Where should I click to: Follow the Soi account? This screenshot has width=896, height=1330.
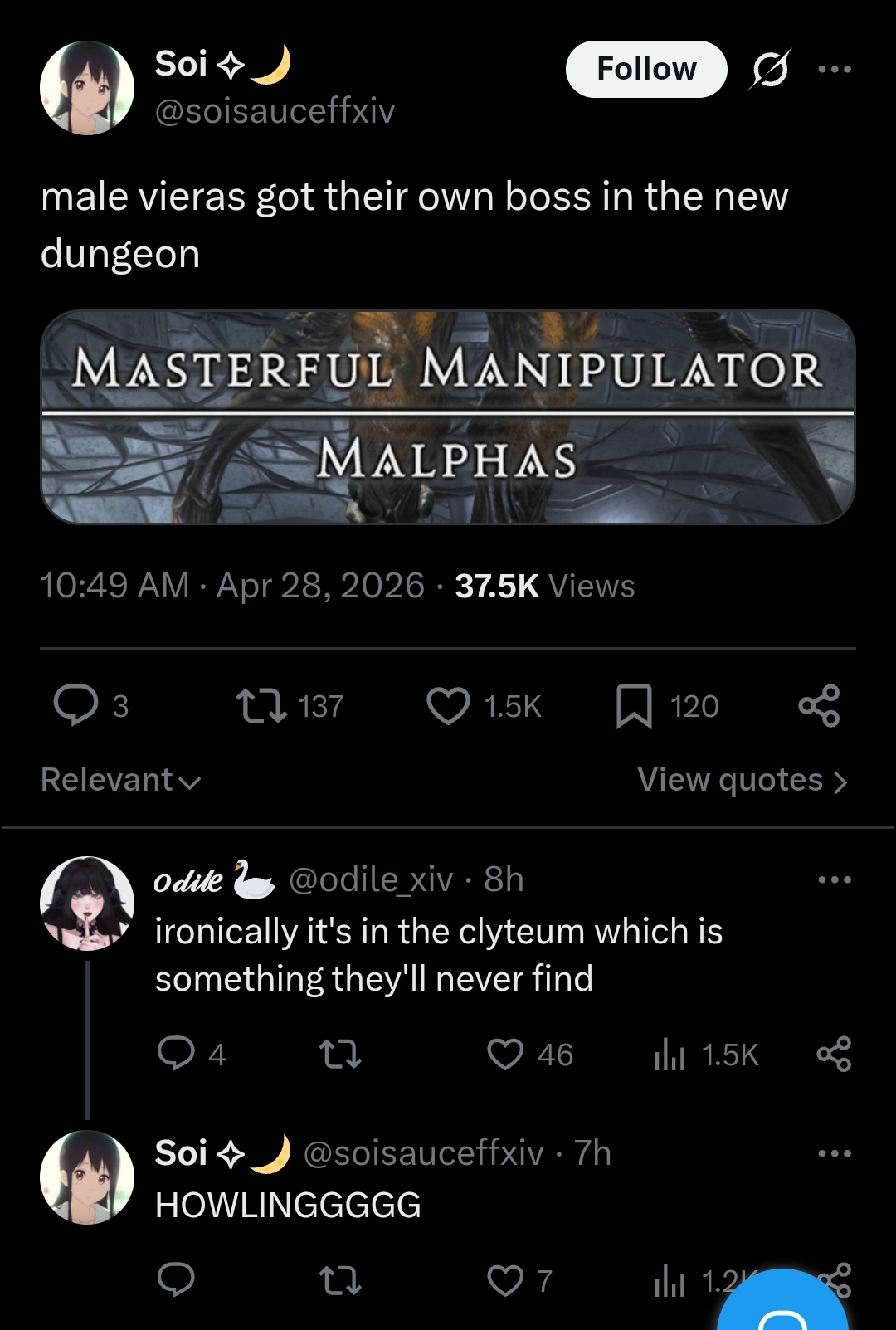pyautogui.click(x=646, y=69)
